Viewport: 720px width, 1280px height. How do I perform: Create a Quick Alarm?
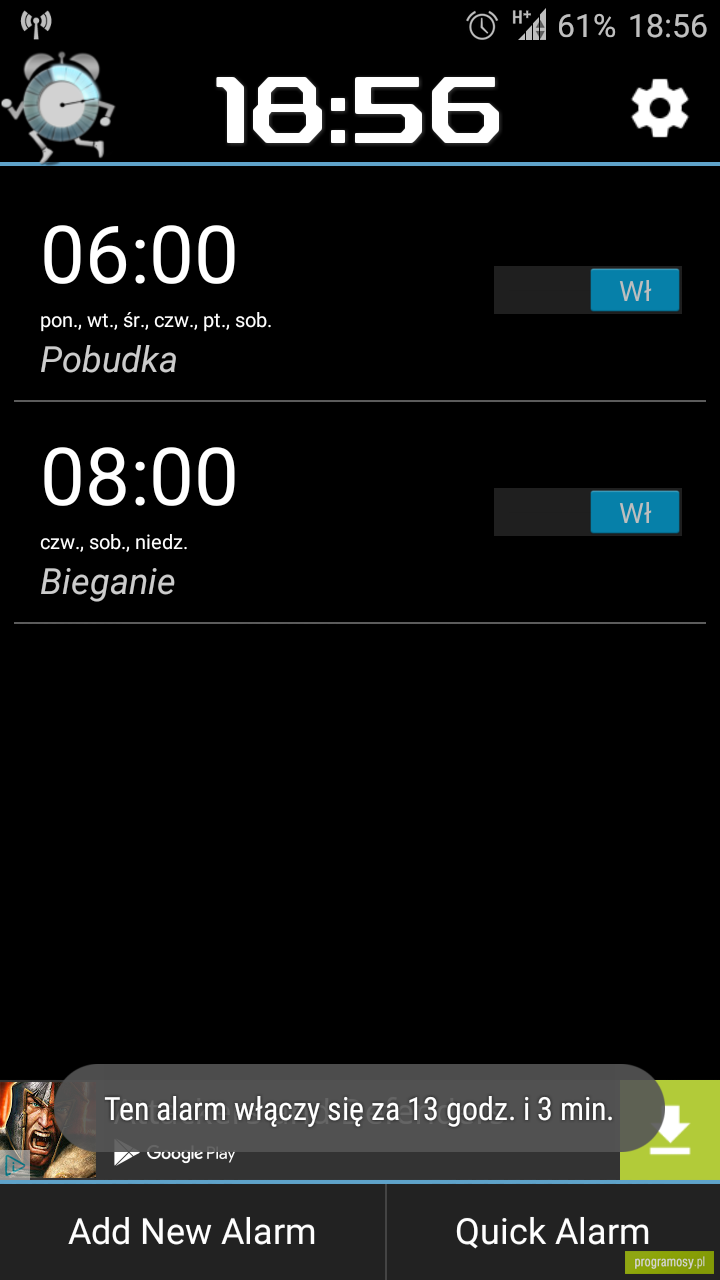(x=553, y=1232)
